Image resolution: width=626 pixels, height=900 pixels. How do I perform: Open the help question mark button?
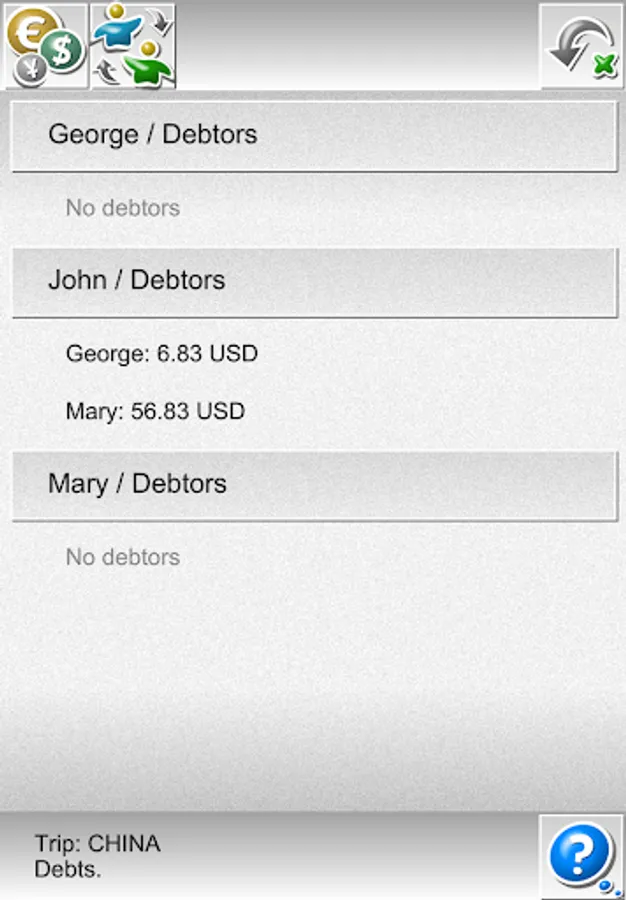point(581,856)
